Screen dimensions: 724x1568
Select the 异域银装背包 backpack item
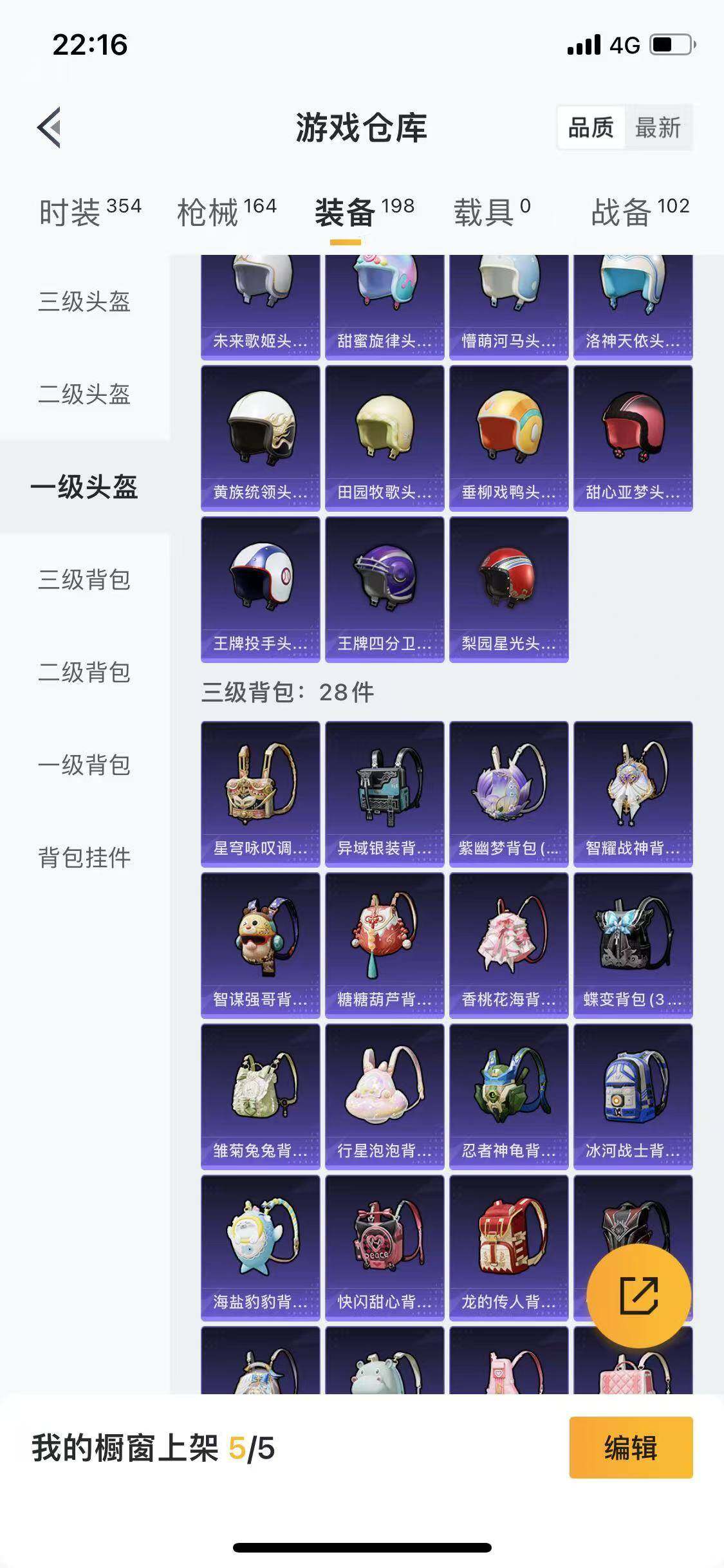384,792
